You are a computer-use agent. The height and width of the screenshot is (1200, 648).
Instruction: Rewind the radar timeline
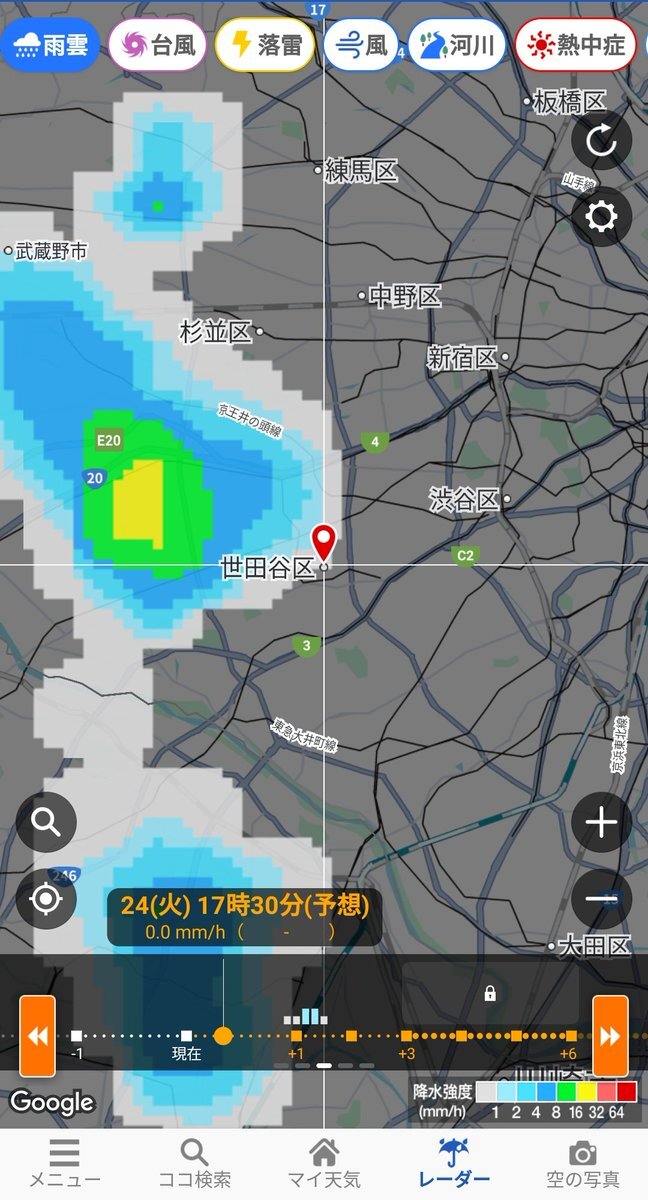coord(38,1036)
